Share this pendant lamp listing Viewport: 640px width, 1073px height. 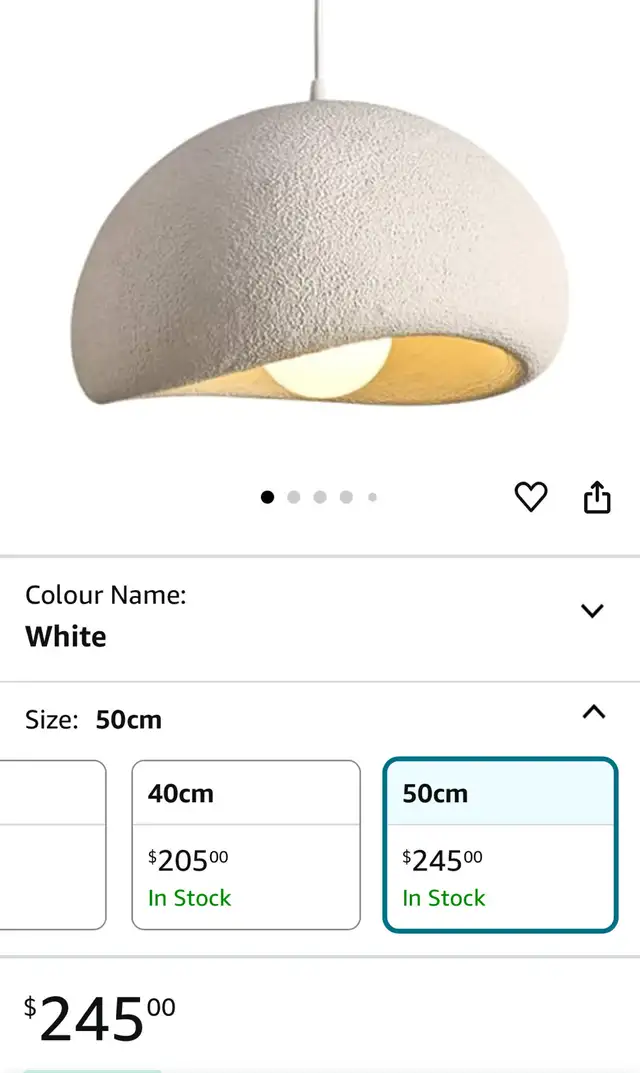point(597,496)
